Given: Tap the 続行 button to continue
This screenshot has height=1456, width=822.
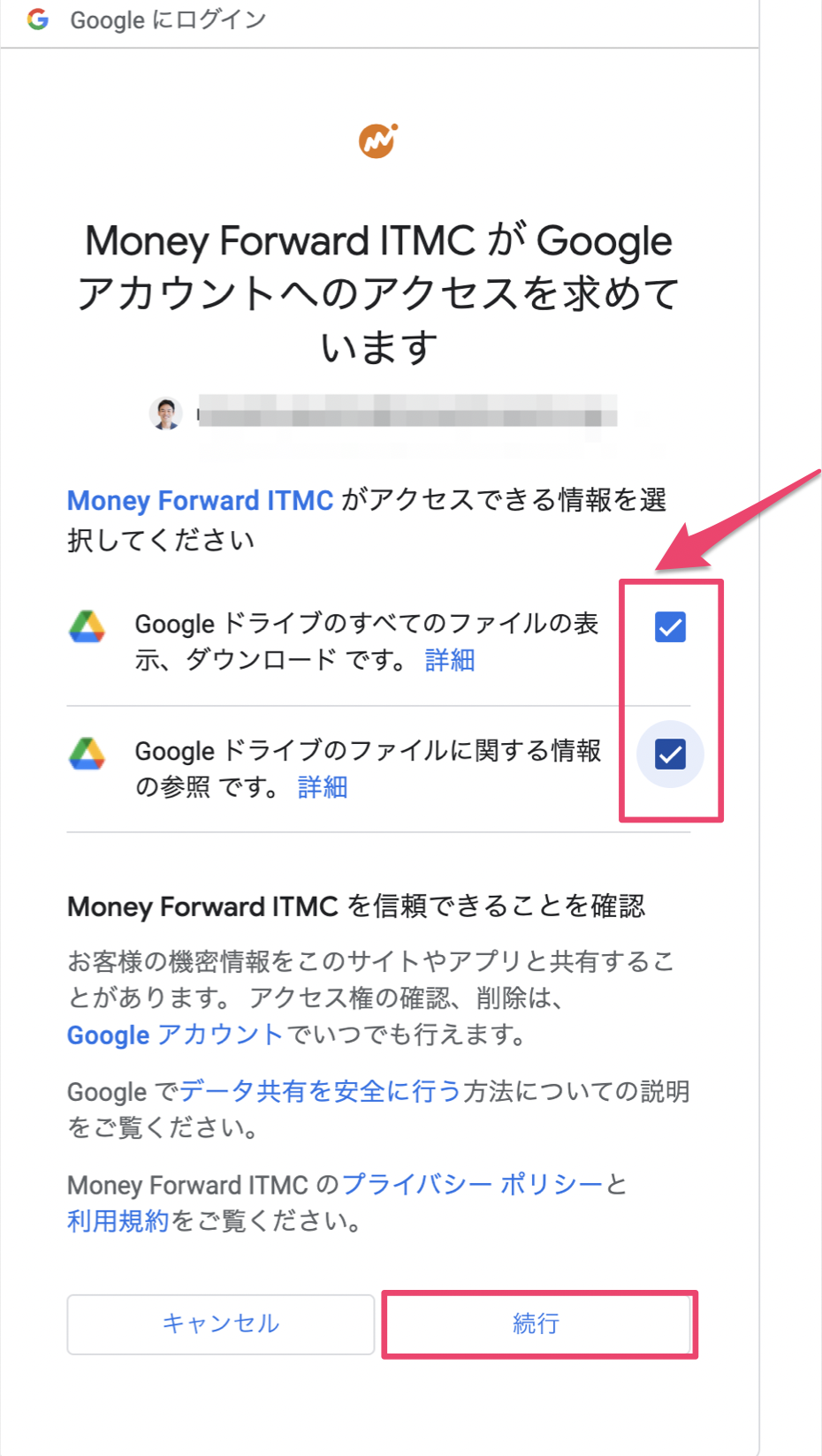Looking at the screenshot, I should click(536, 1323).
